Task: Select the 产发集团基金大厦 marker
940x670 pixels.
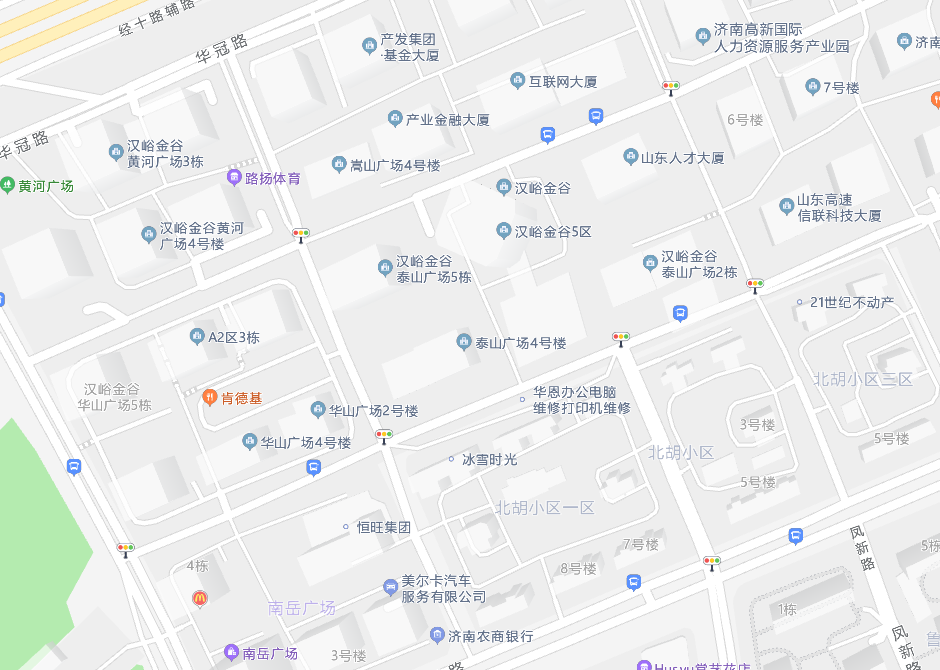Action: pyautogui.click(x=369, y=46)
